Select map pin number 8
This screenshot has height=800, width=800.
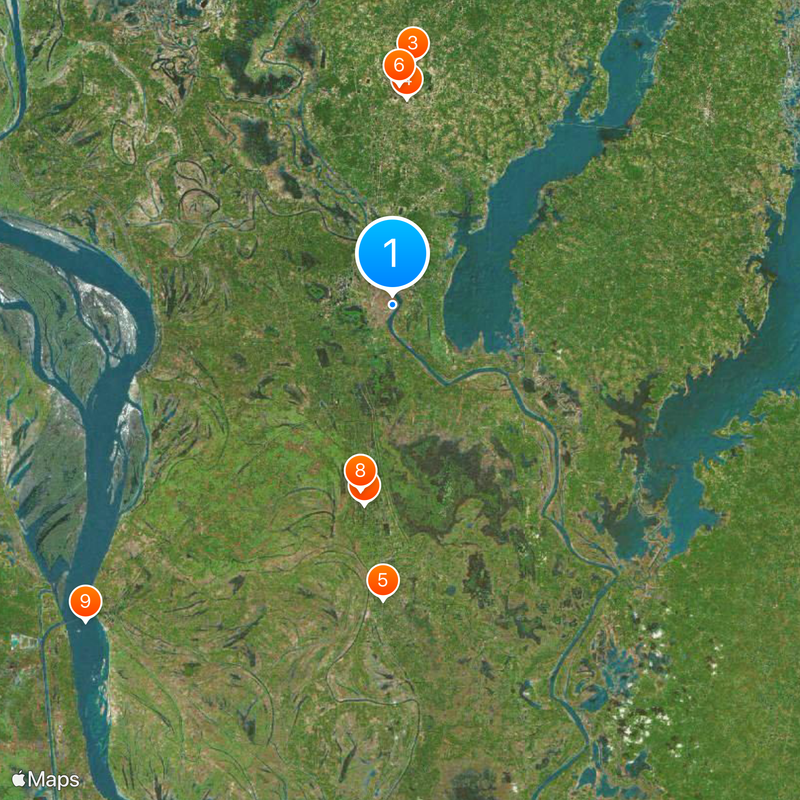359,469
